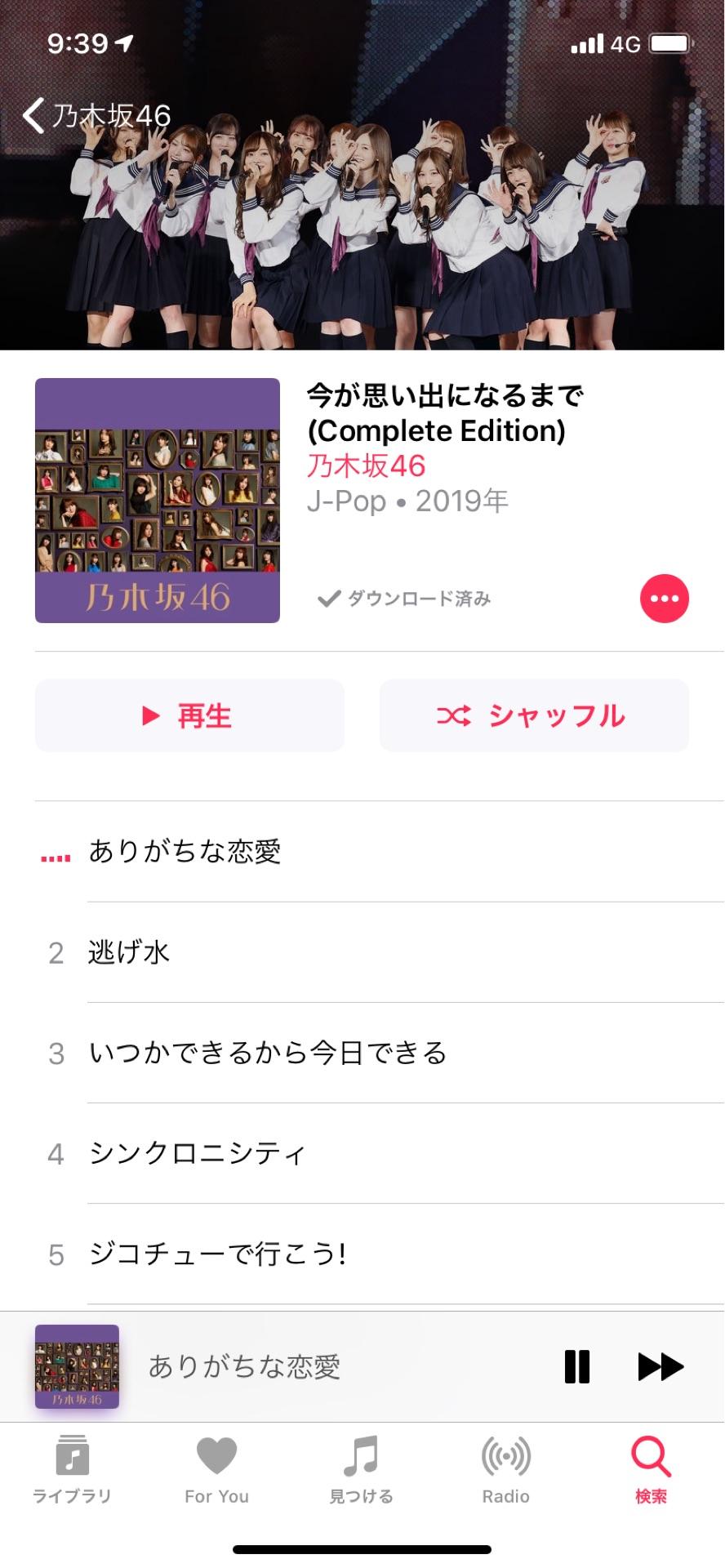Open the red more options button
The width and height of the screenshot is (725, 1568).
pos(664,599)
